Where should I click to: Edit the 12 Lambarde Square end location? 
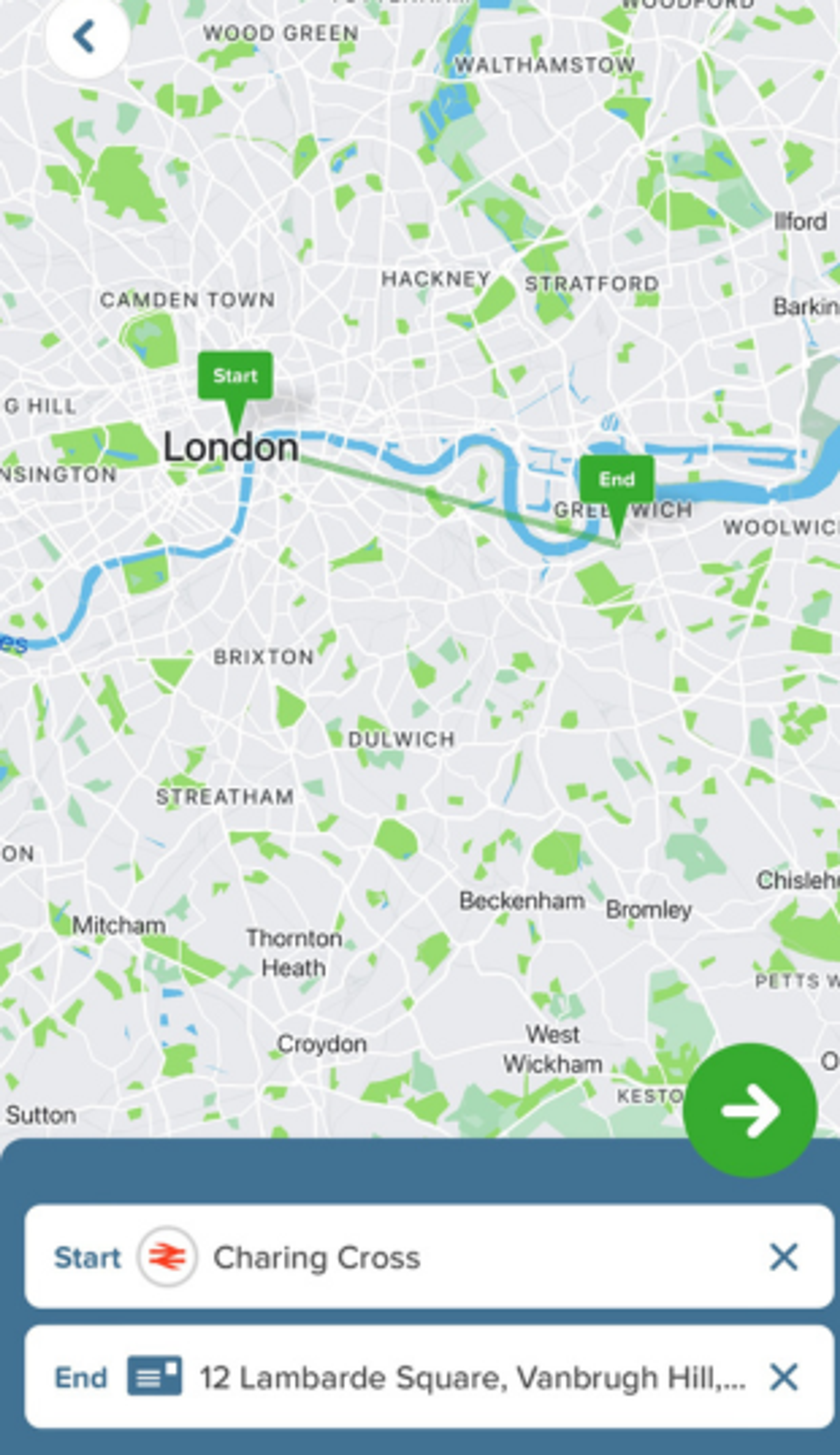[462, 1378]
